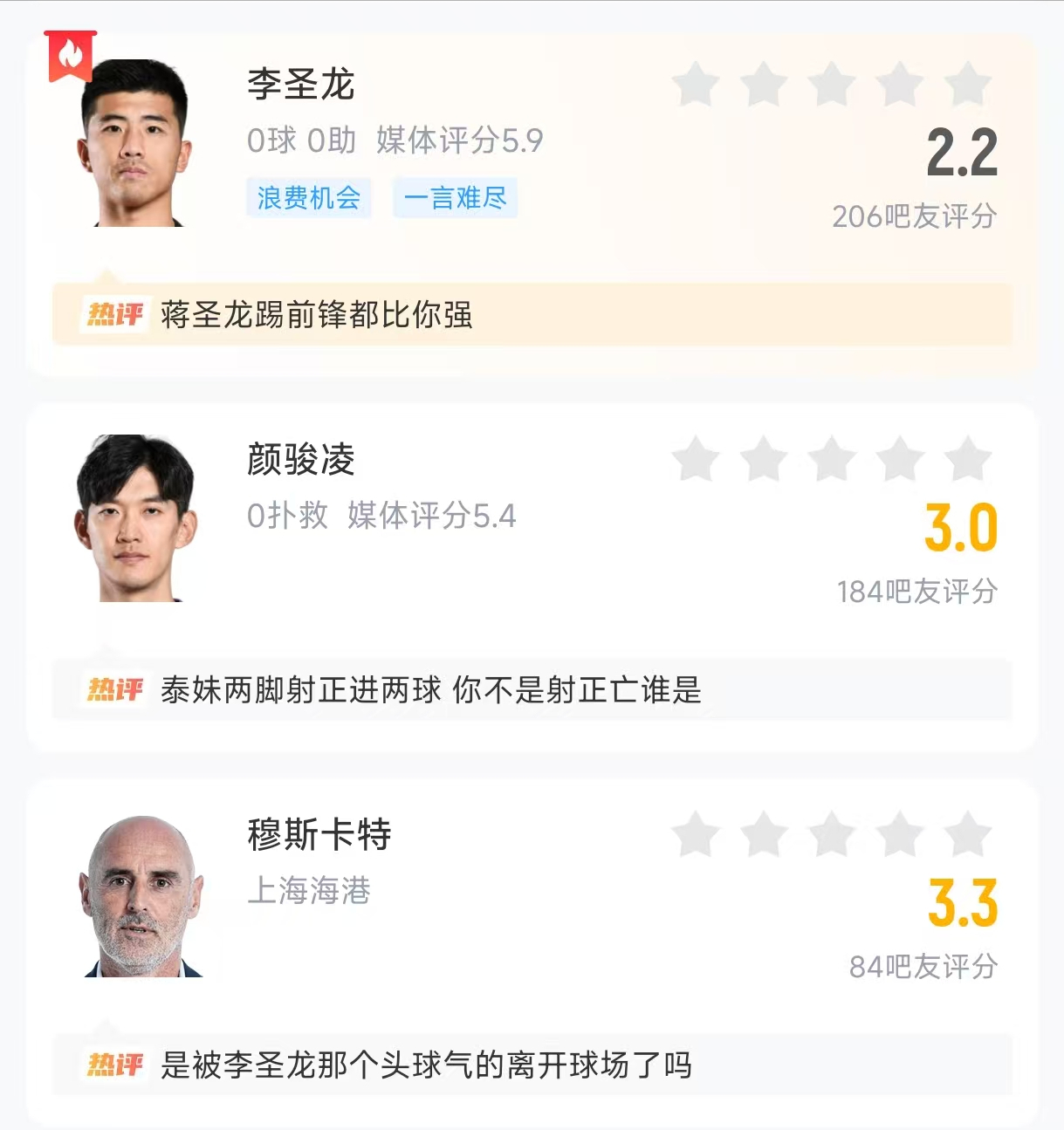Give 颜骏凌 a one-star rating
1064x1130 pixels.
tap(696, 460)
